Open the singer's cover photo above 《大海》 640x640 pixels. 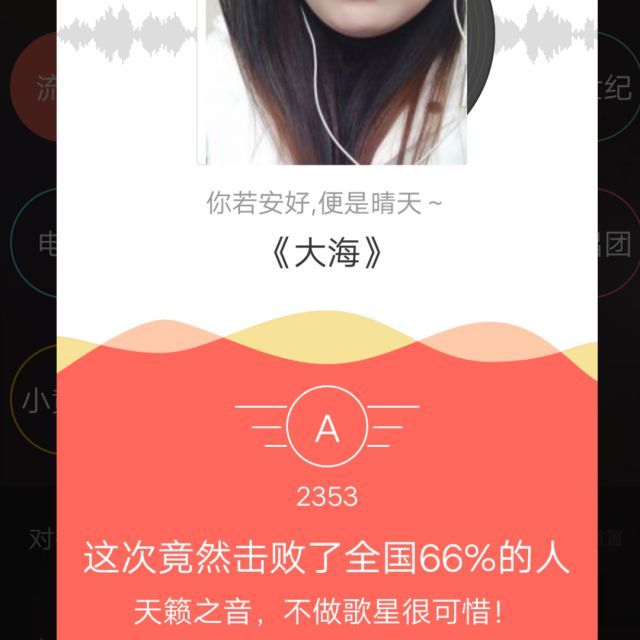tap(335, 80)
